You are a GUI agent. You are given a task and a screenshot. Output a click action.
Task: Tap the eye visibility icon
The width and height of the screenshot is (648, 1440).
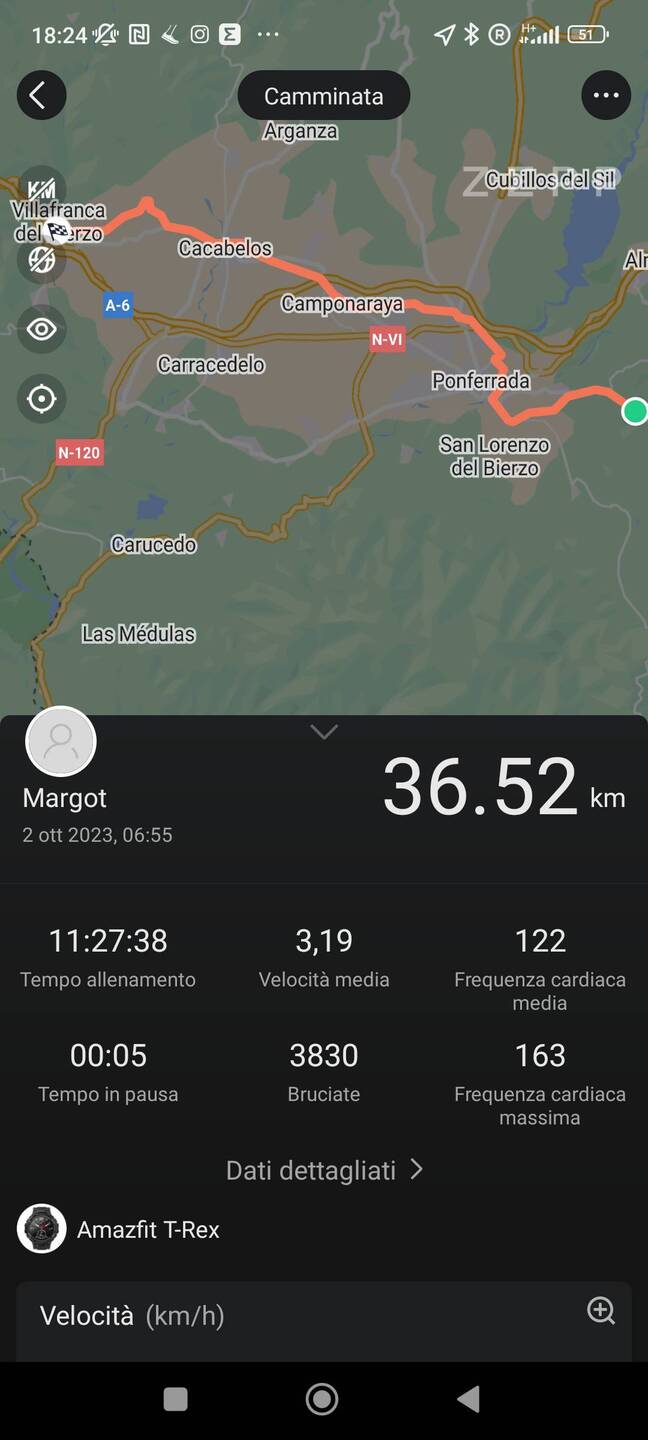point(41,329)
